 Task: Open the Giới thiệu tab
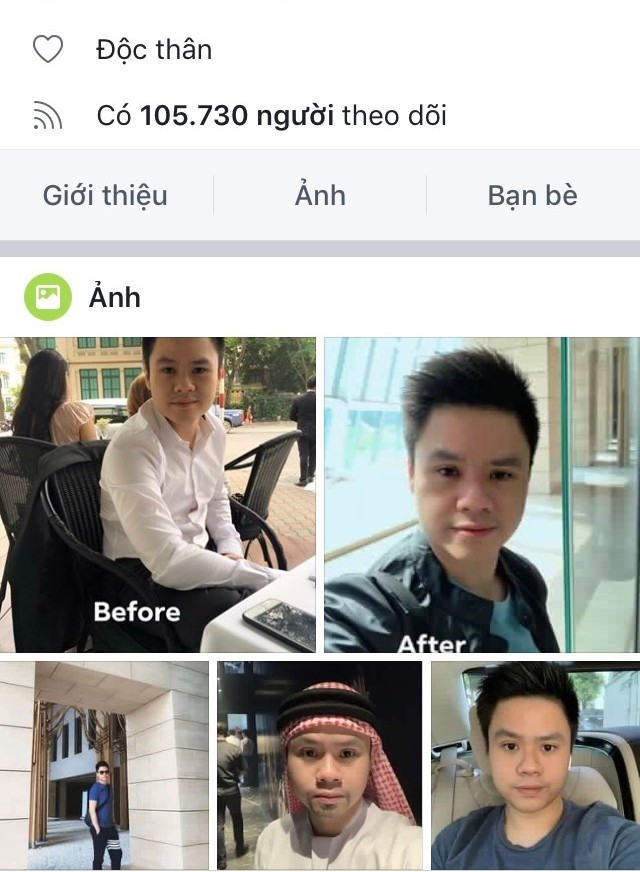coord(105,195)
